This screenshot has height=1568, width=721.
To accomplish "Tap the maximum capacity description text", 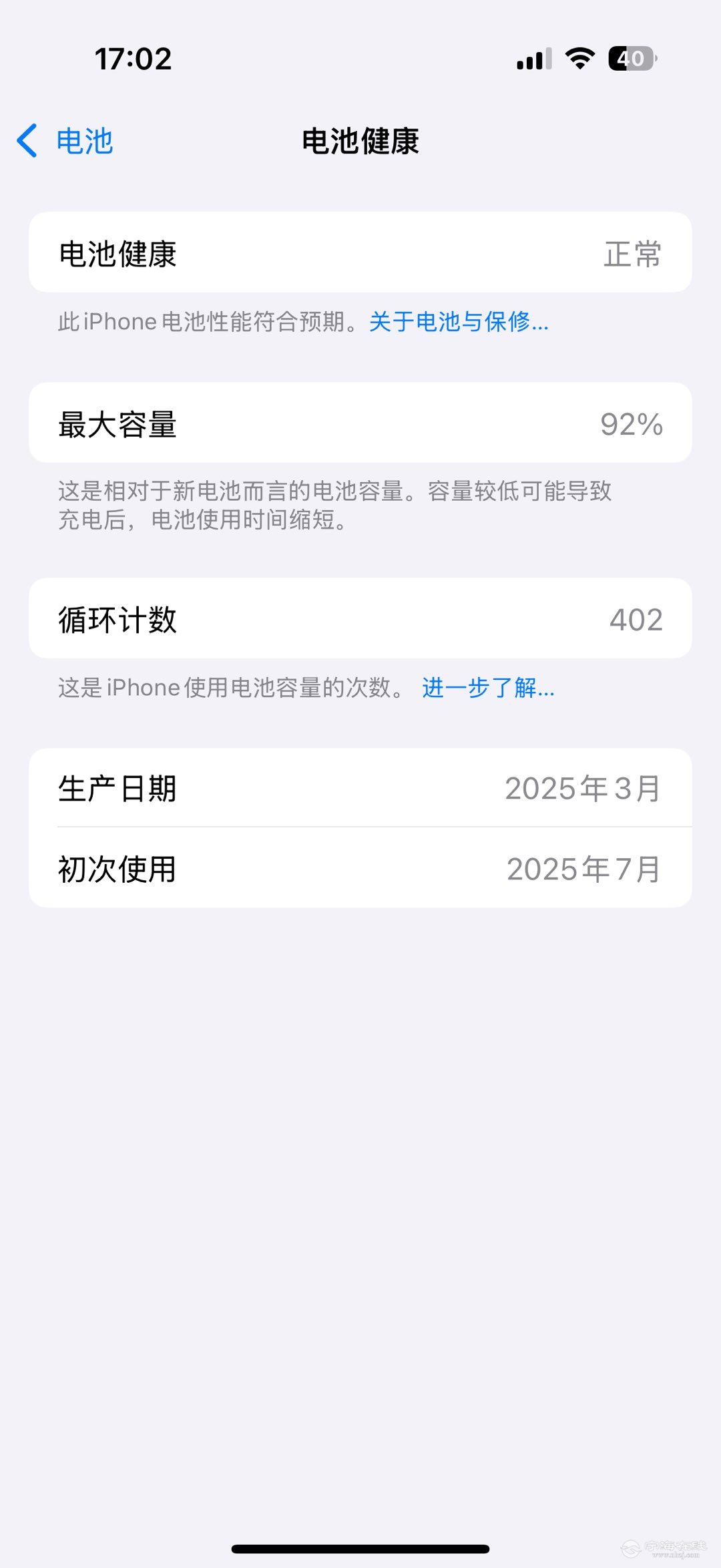I will pos(334,508).
